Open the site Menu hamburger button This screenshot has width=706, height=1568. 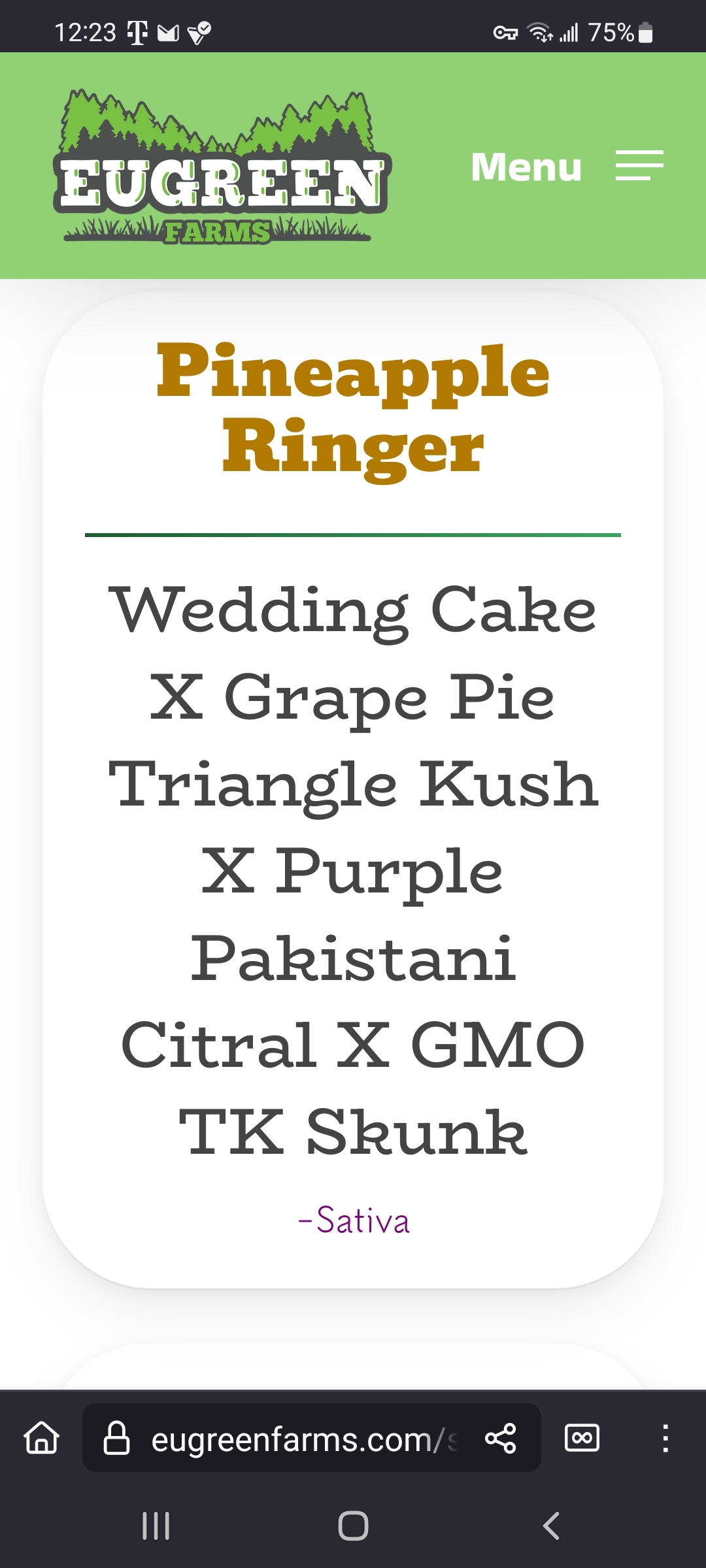(567, 166)
